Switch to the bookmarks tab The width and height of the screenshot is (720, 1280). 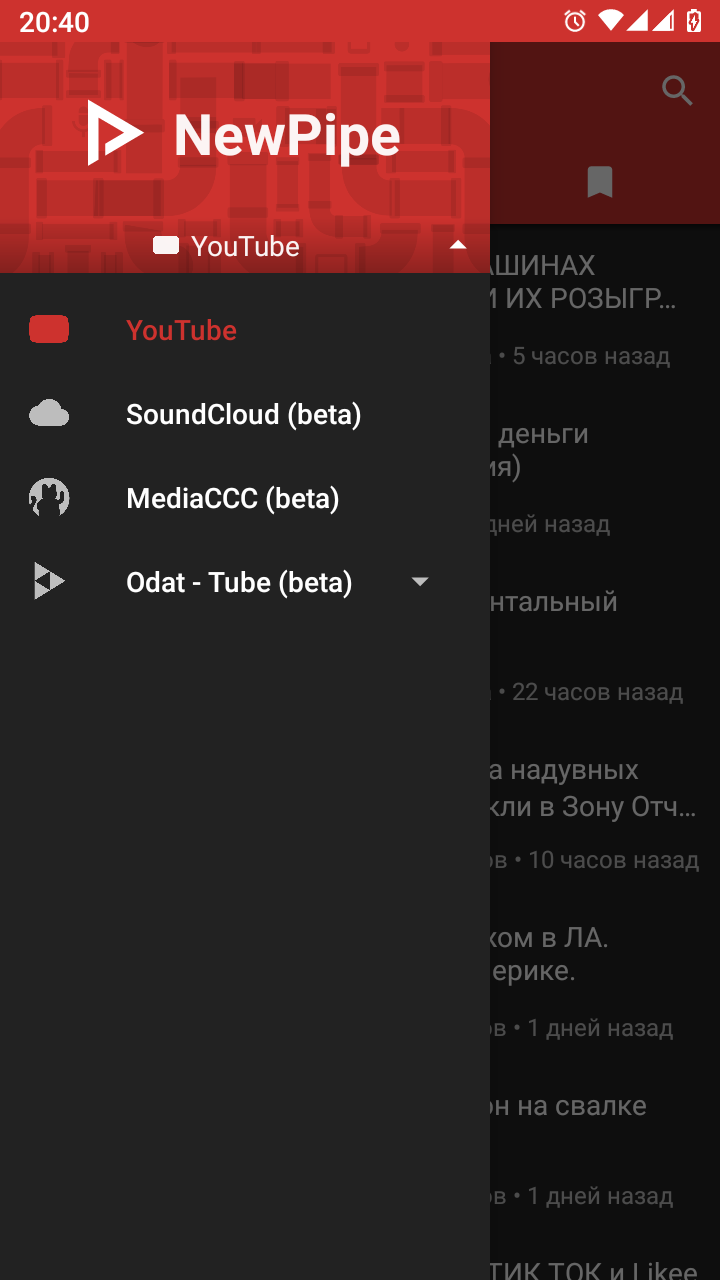599,182
